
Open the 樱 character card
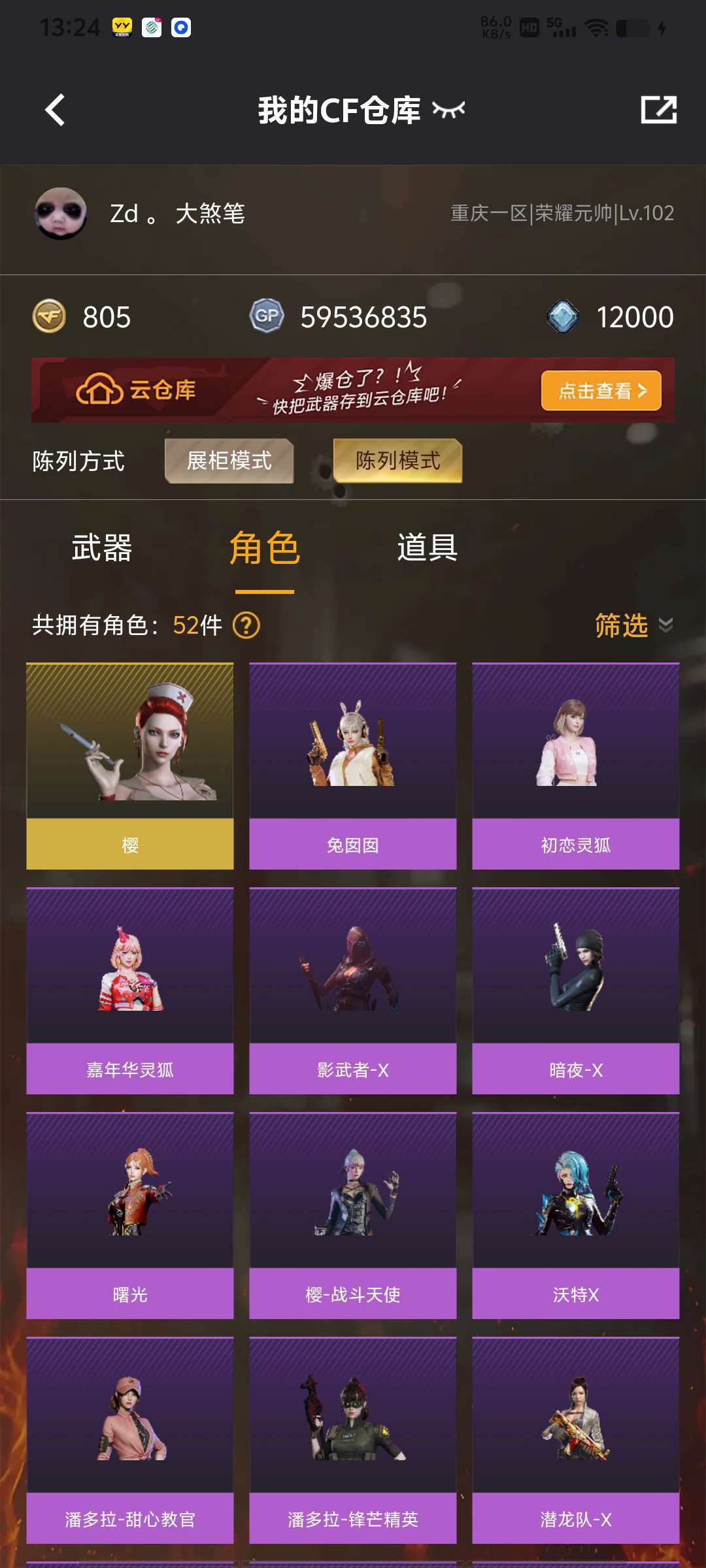point(130,766)
